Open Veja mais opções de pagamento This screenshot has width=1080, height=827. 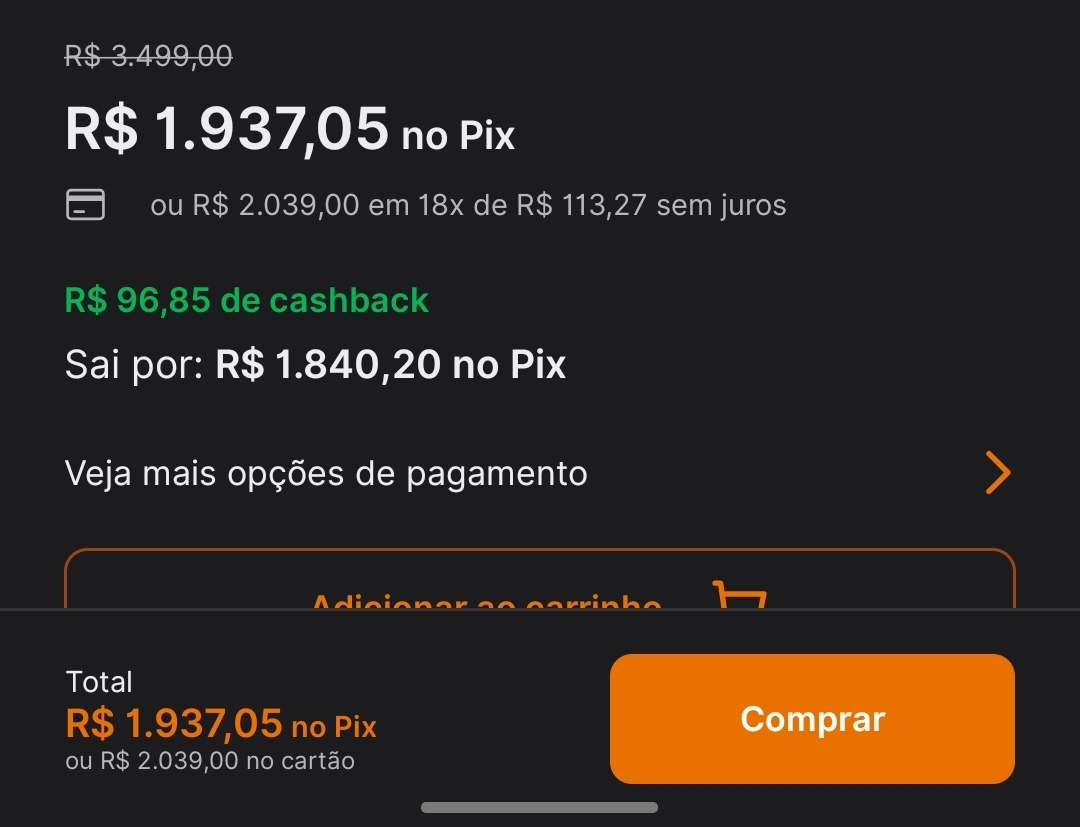(539, 473)
